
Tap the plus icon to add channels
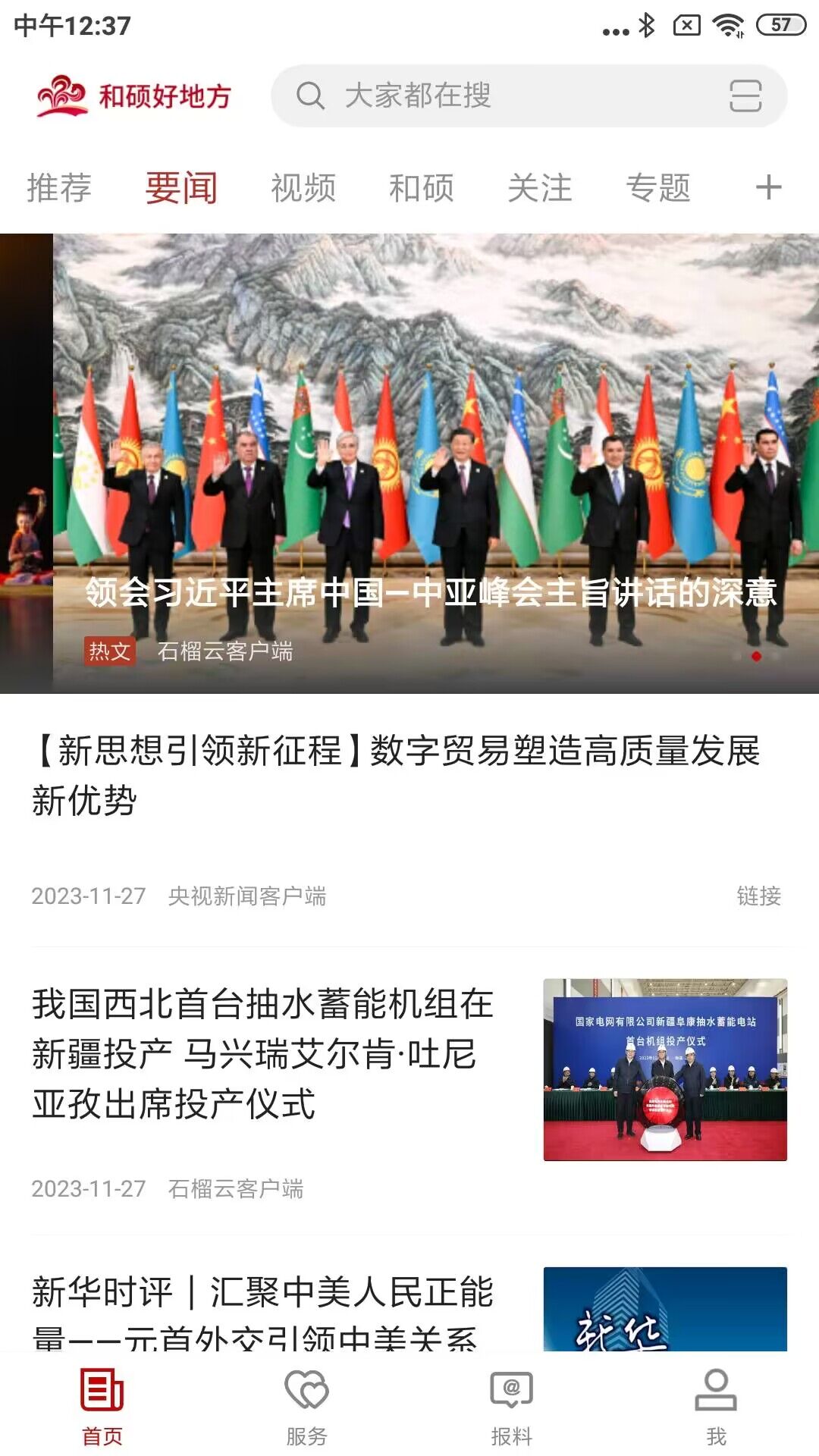tap(769, 186)
